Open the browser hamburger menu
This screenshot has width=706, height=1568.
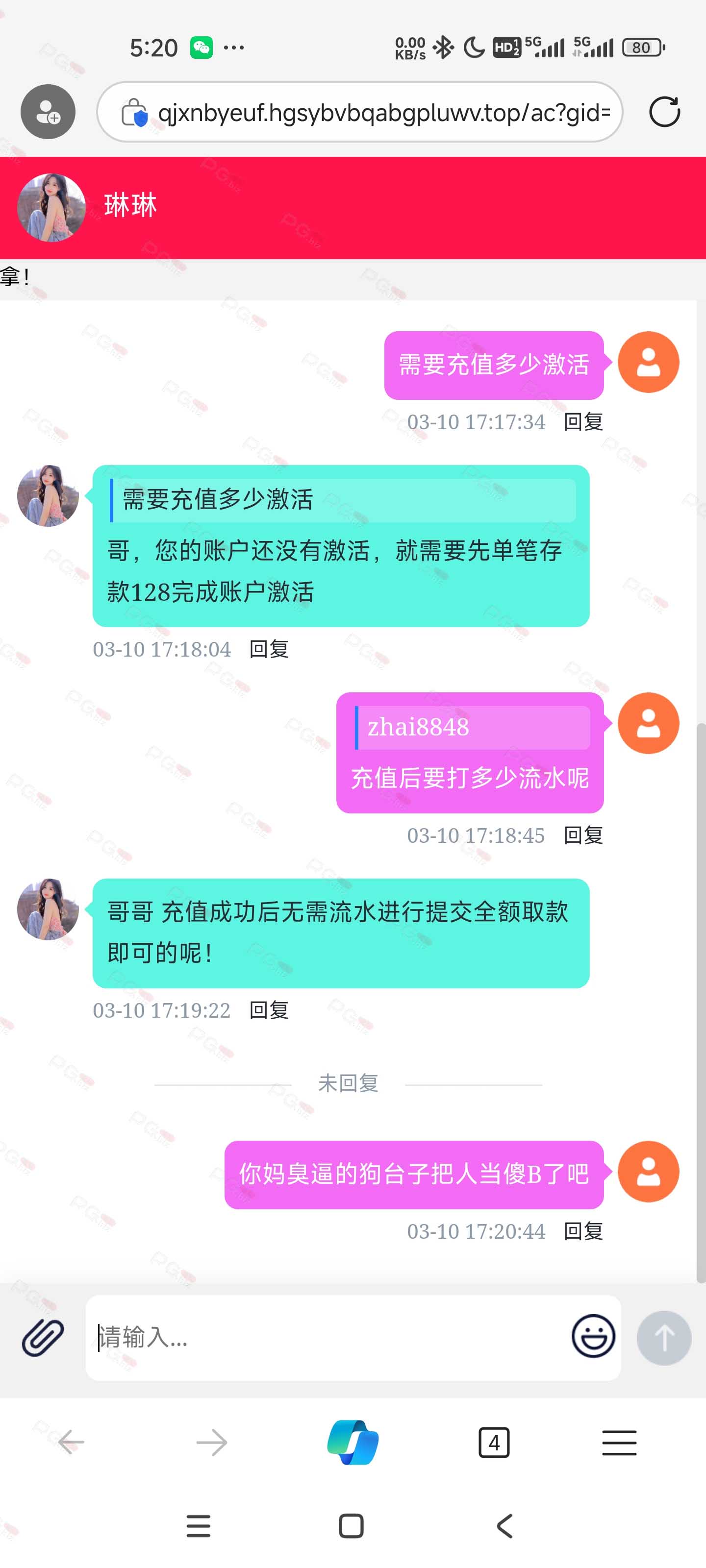click(x=619, y=1443)
